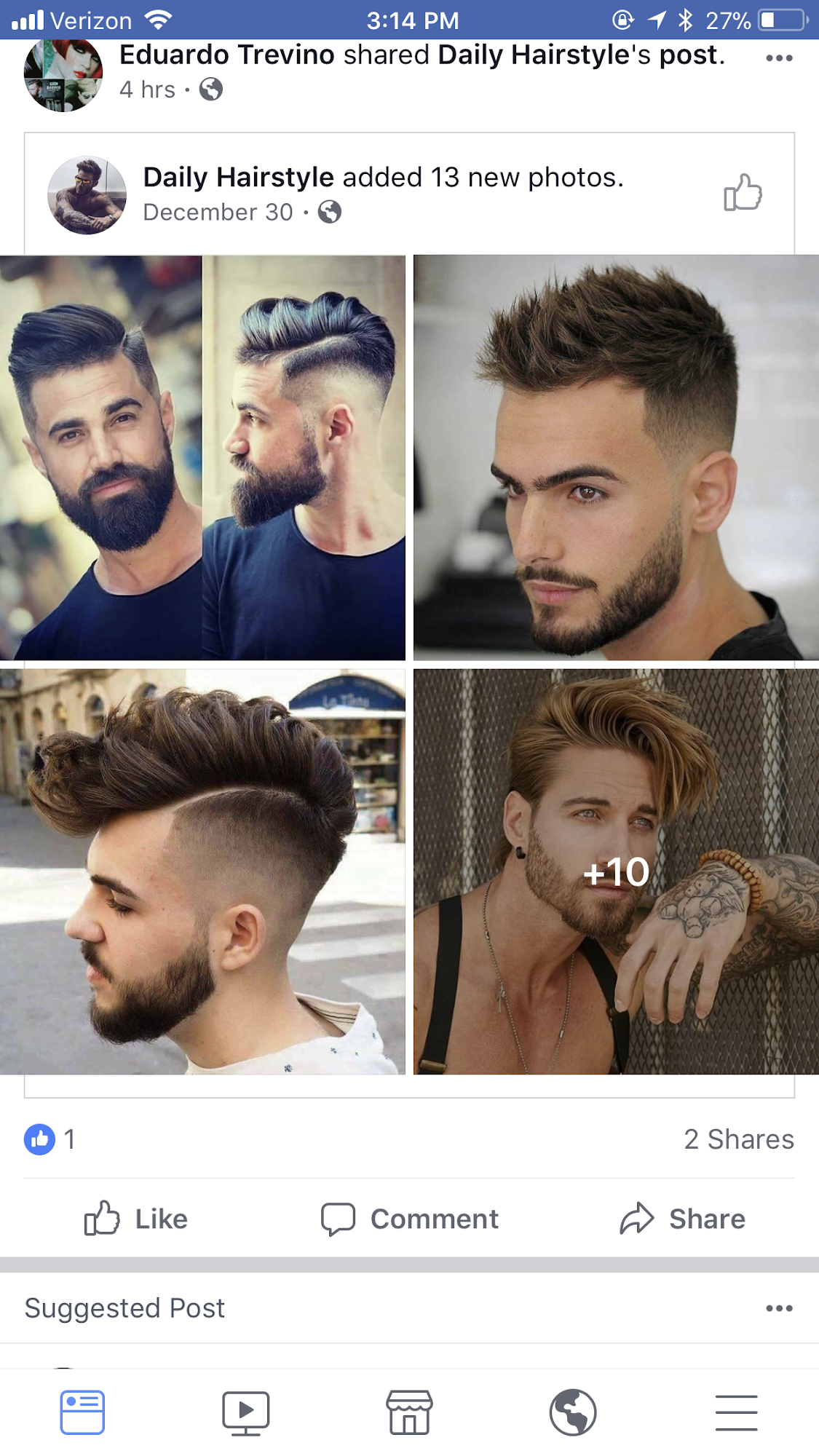Share this hairstyle post
Viewport: 819px width, 1456px height.
coord(682,1219)
